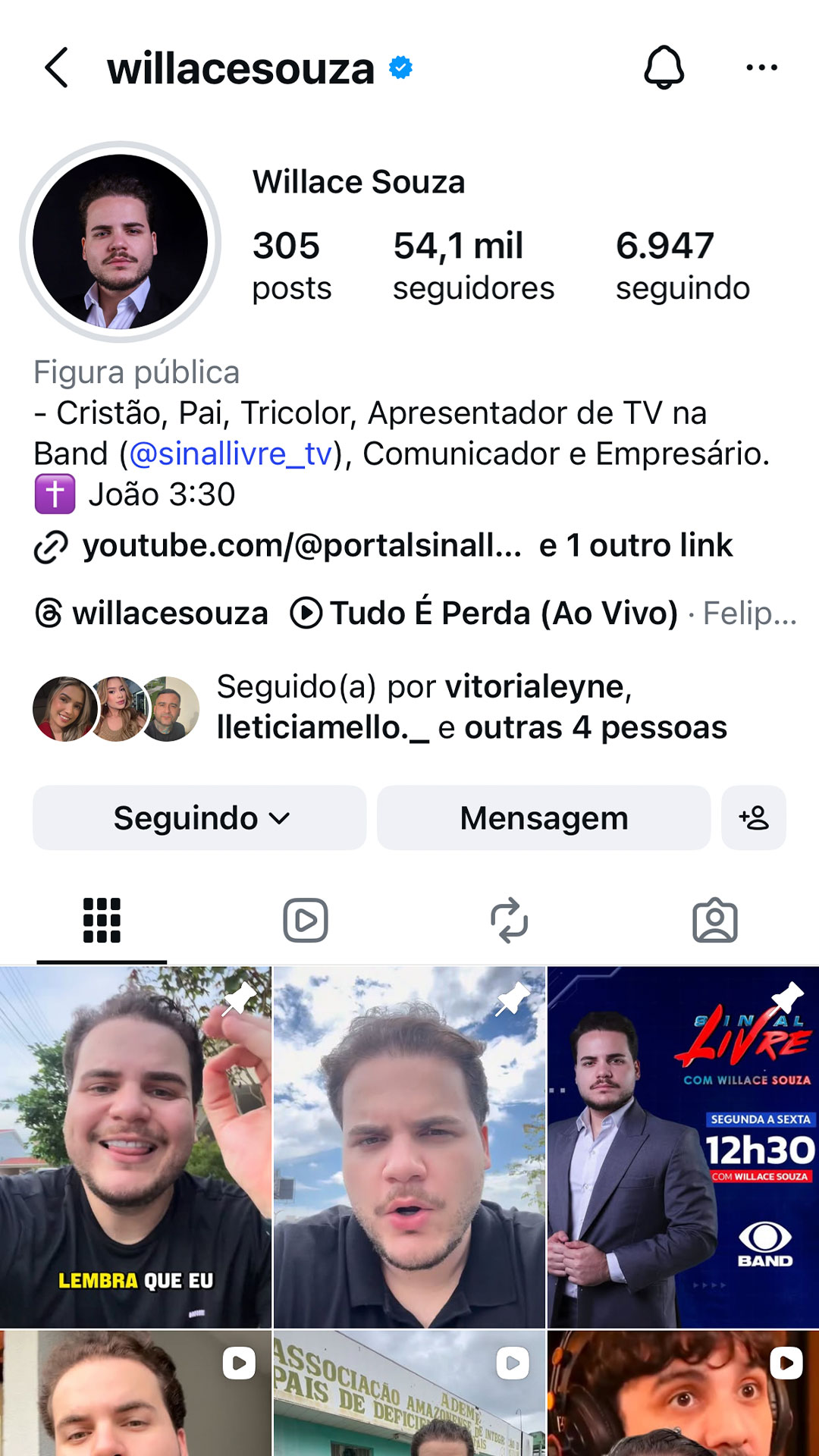Send a message via the Mensagem button
Image resolution: width=819 pixels, height=1456 pixels.
543,817
